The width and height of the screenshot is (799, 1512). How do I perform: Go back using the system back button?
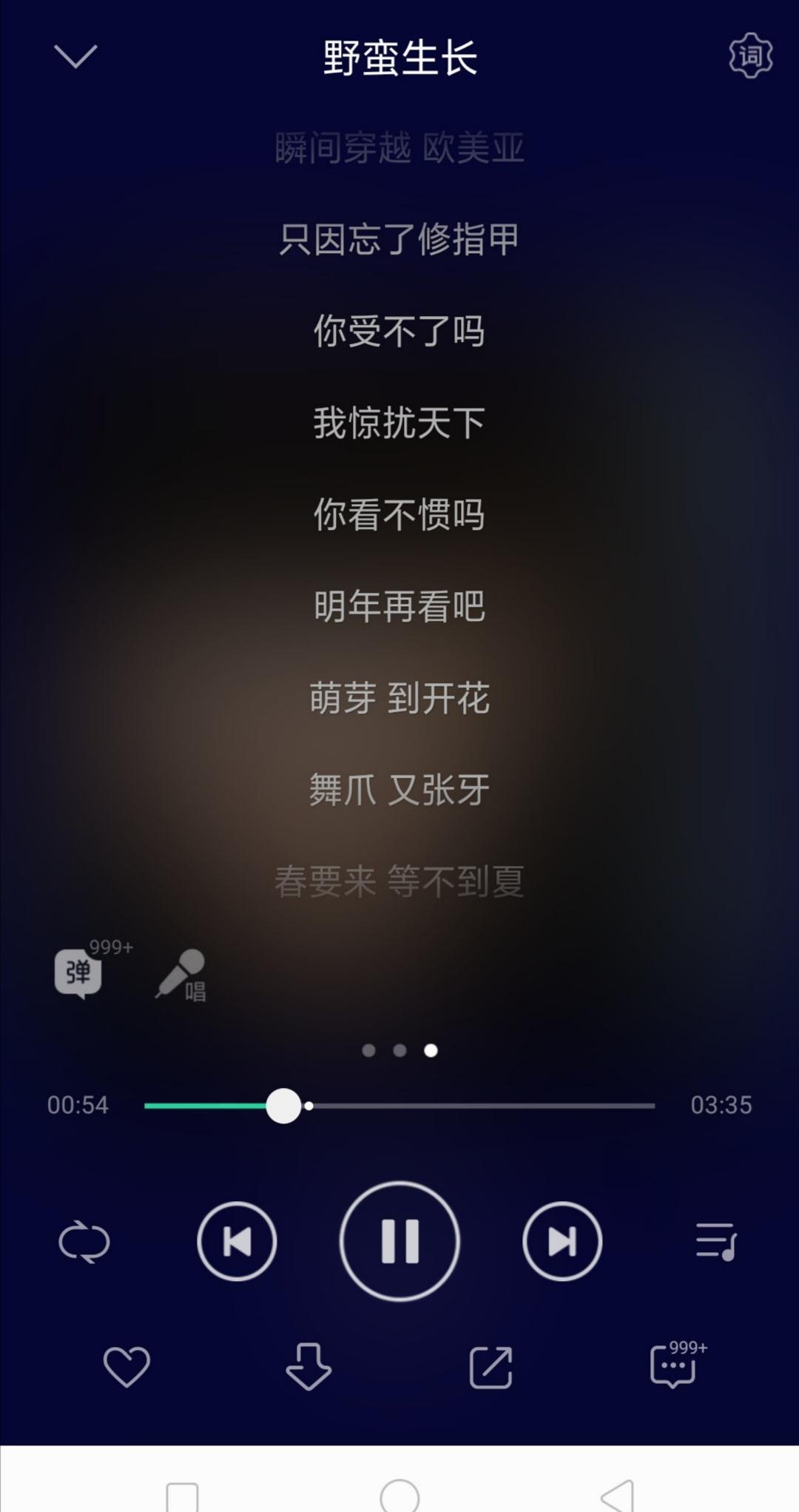(617, 1495)
